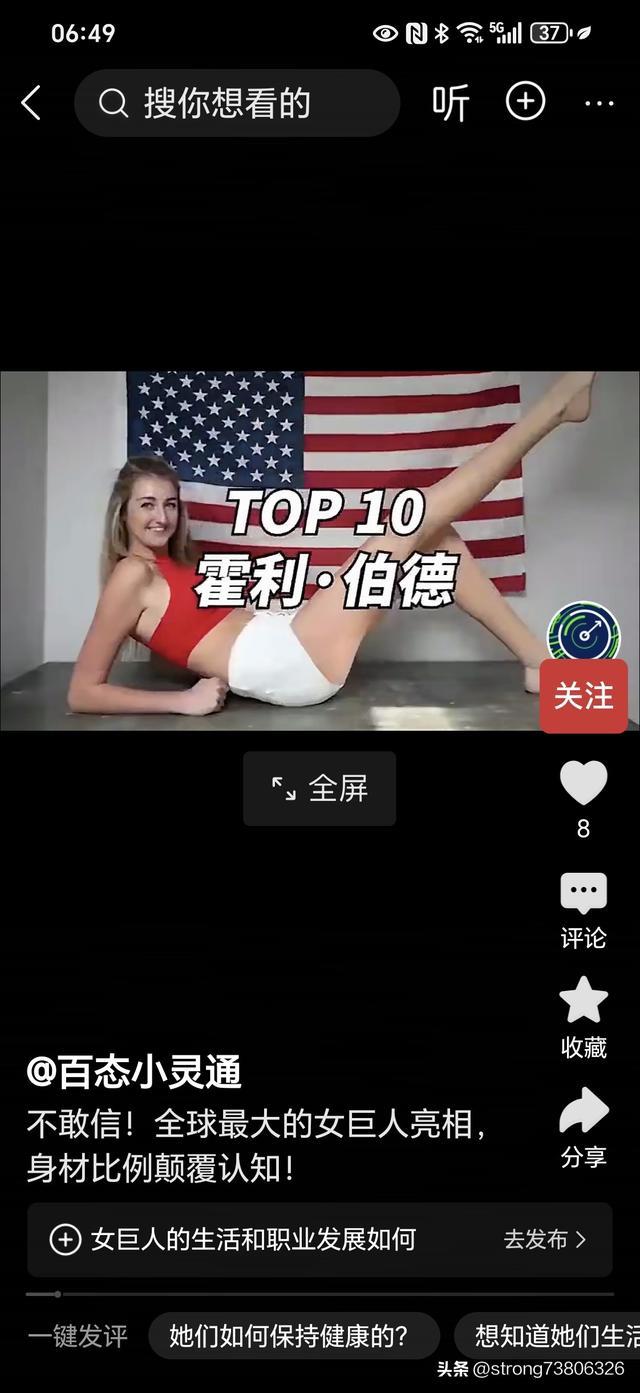Switch video to 全屏 fullscreen
The height and width of the screenshot is (1393, 640).
point(319,788)
